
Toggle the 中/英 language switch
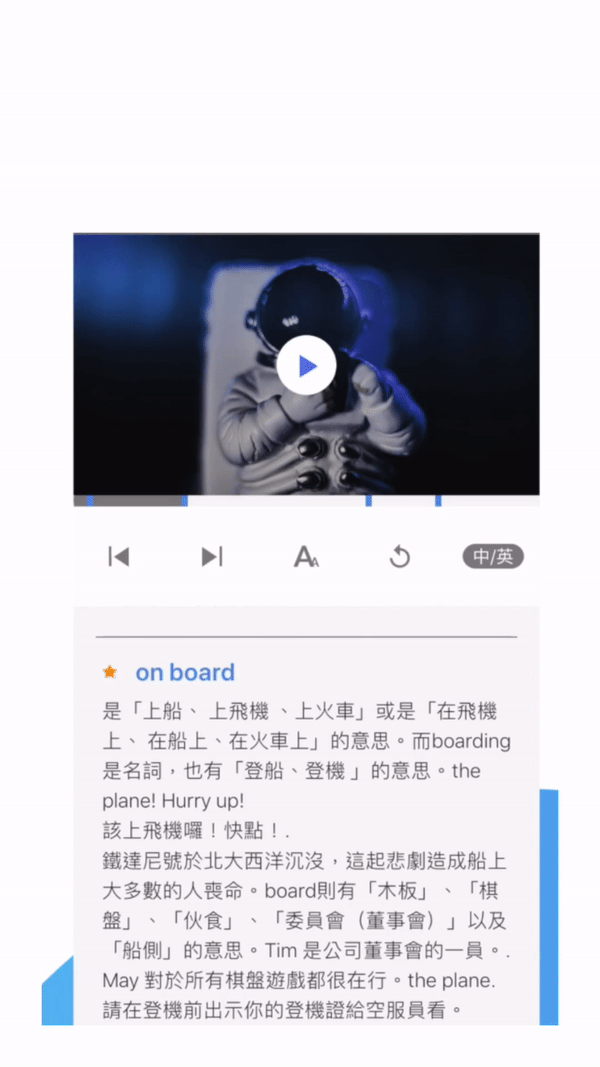tap(493, 557)
